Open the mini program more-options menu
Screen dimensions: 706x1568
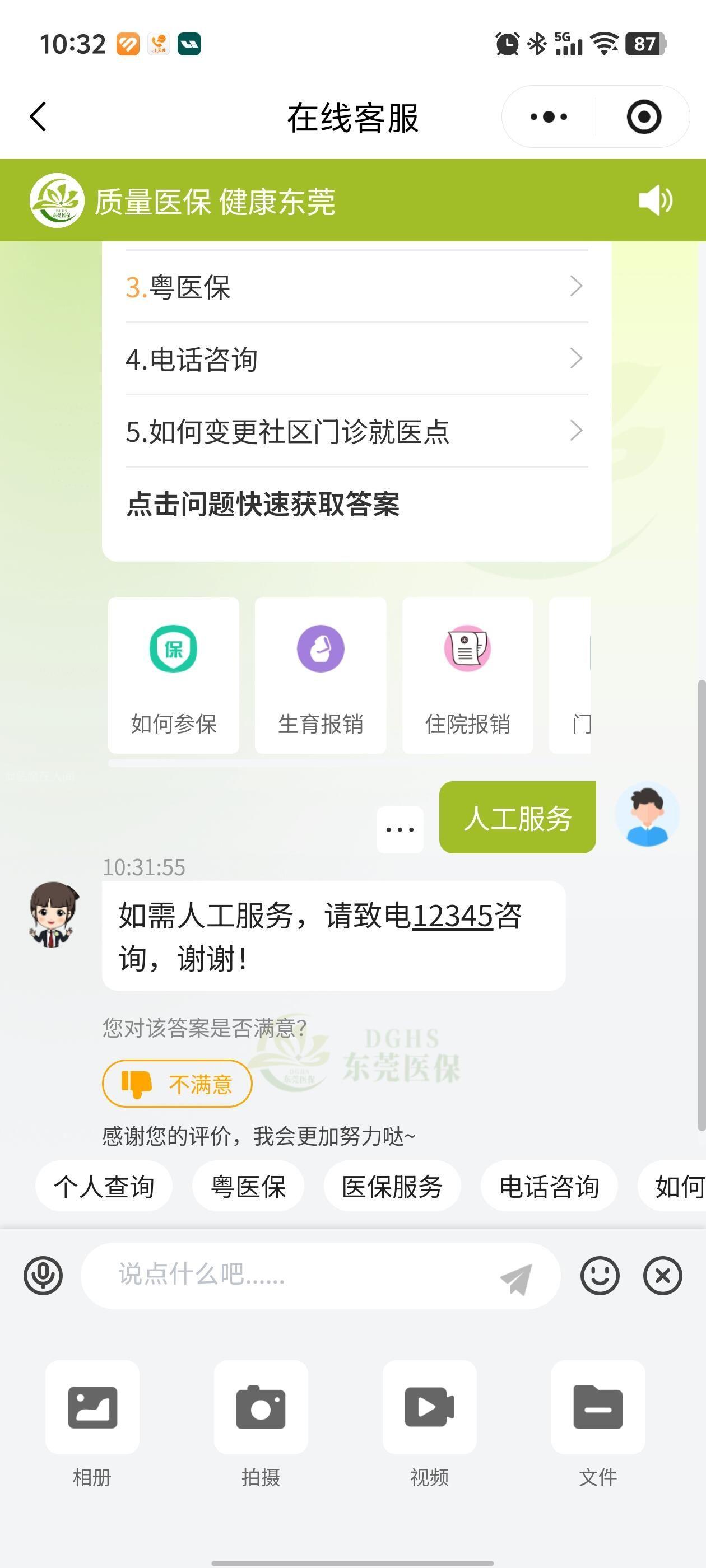point(548,116)
